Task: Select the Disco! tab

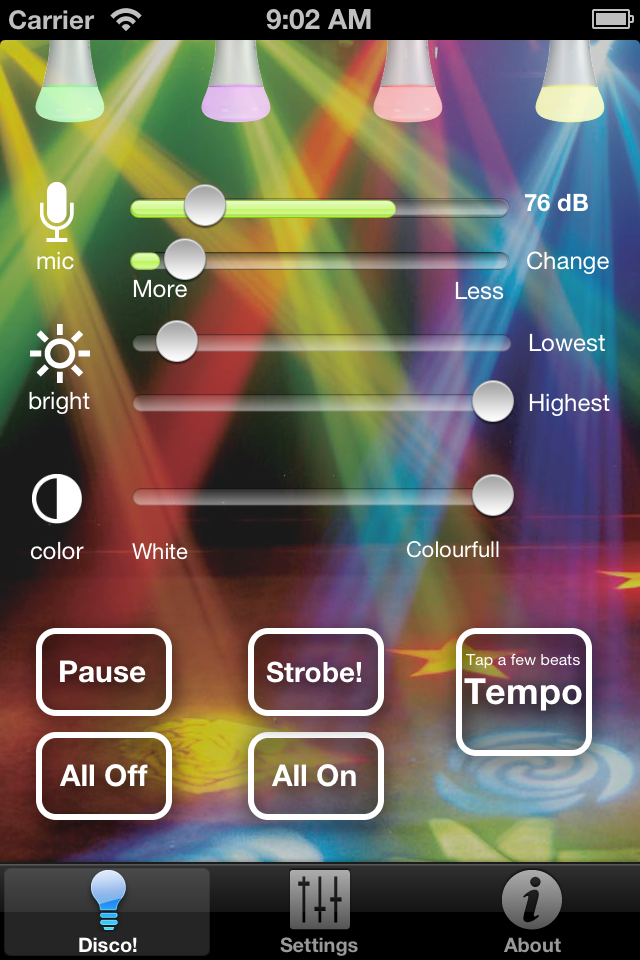Action: click(x=108, y=912)
